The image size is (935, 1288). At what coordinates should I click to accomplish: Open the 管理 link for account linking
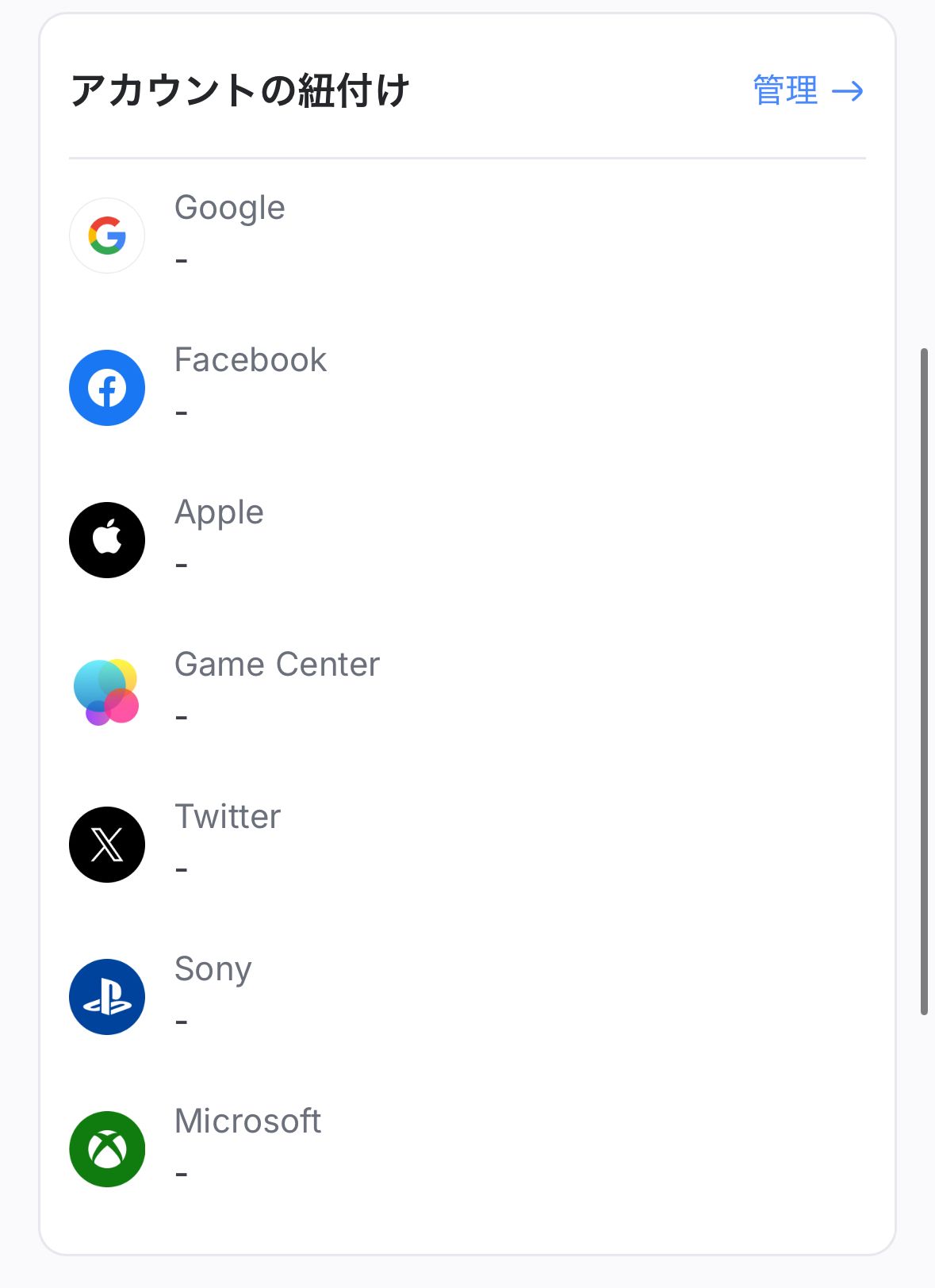tap(807, 90)
